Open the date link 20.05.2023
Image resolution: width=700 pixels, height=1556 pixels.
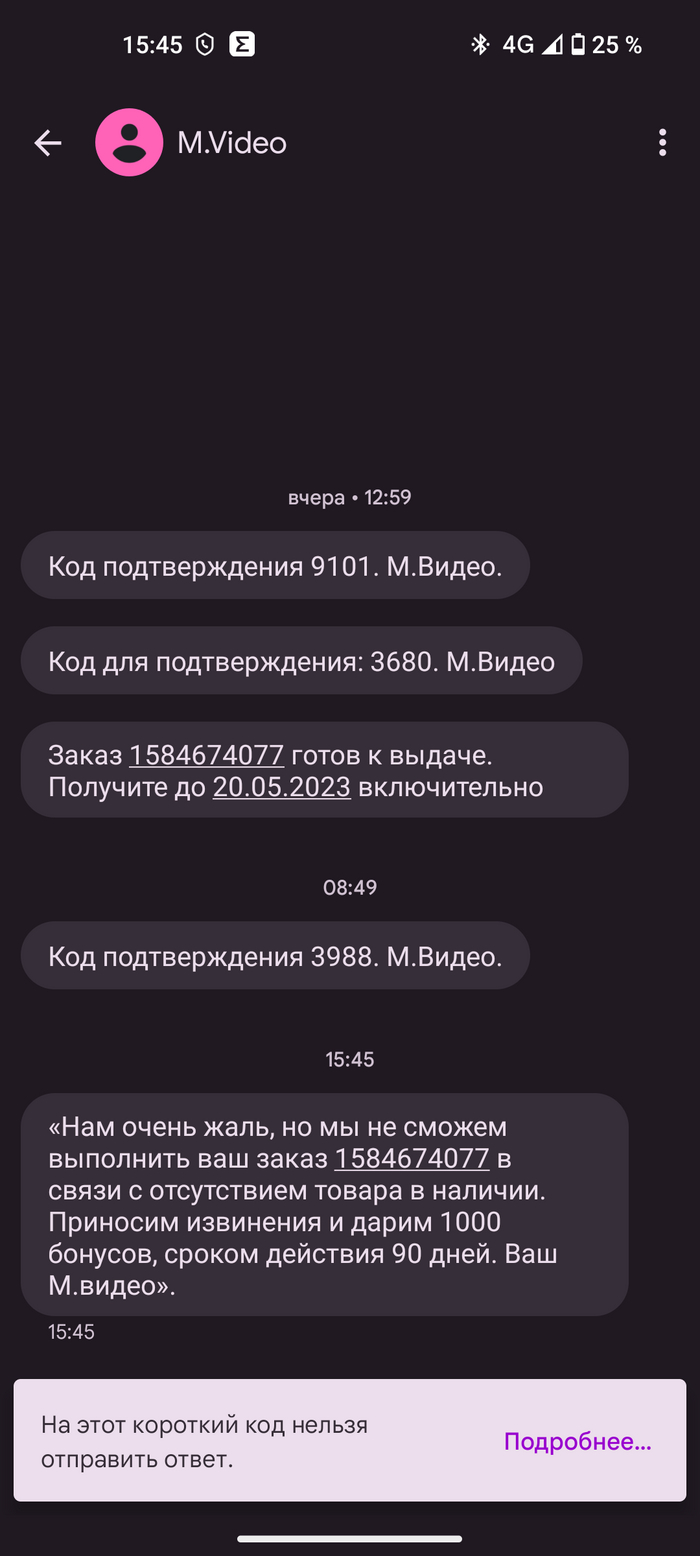pyautogui.click(x=282, y=787)
